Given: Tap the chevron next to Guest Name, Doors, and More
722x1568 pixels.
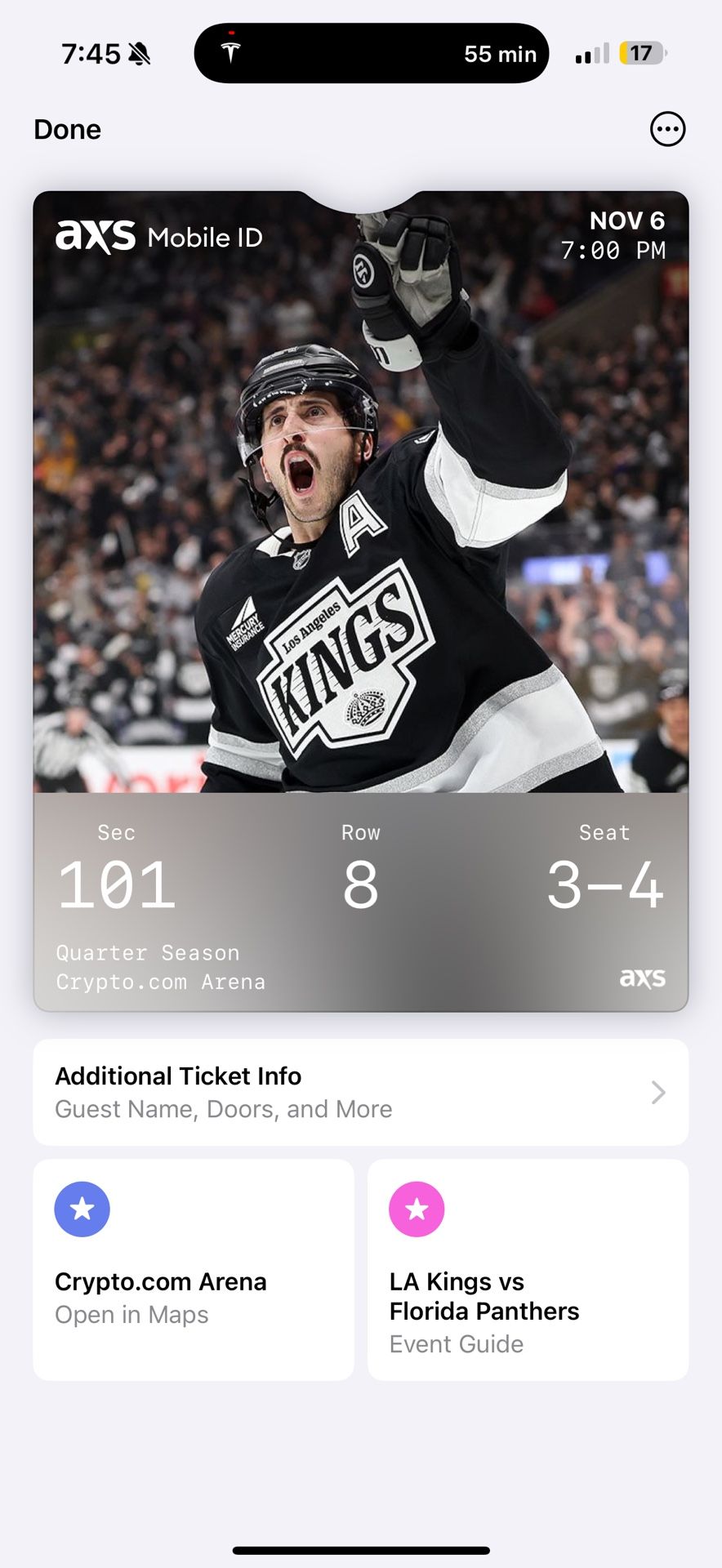Looking at the screenshot, I should 657,1093.
